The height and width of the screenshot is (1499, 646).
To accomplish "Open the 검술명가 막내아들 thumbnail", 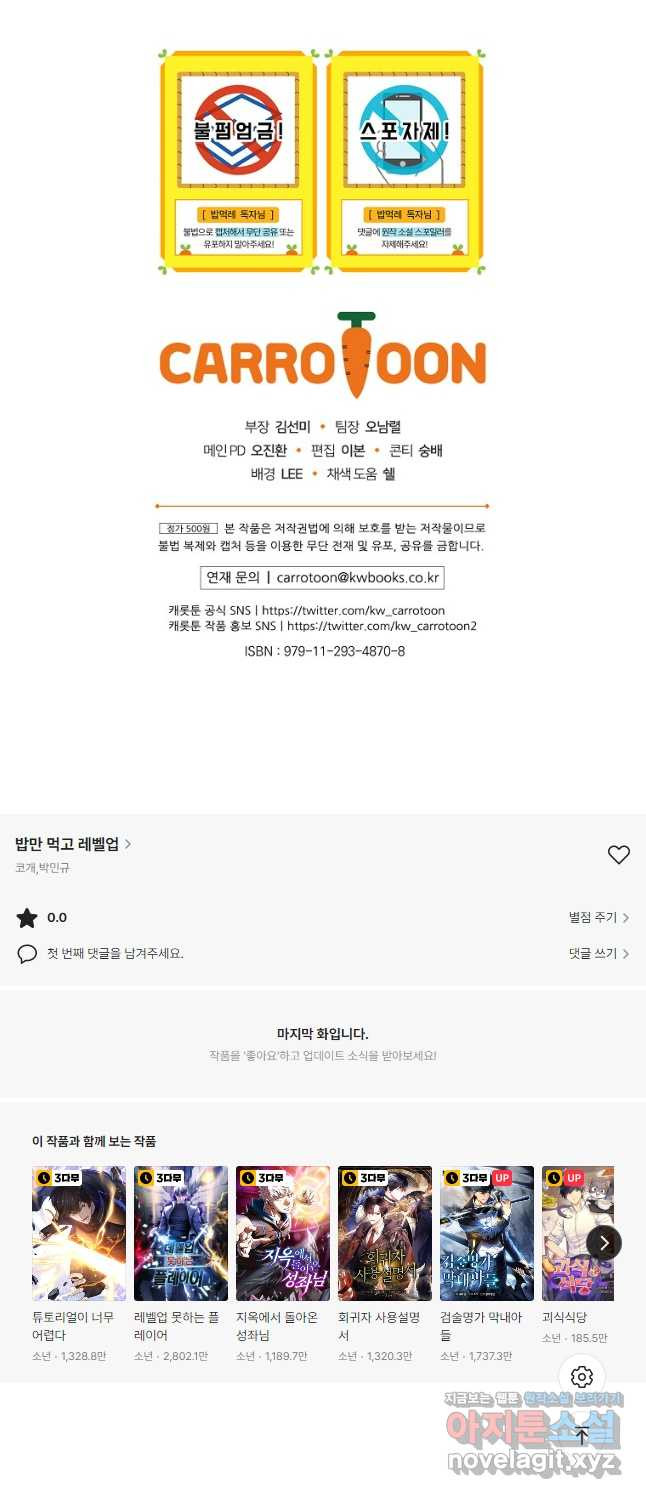I will pos(487,1233).
